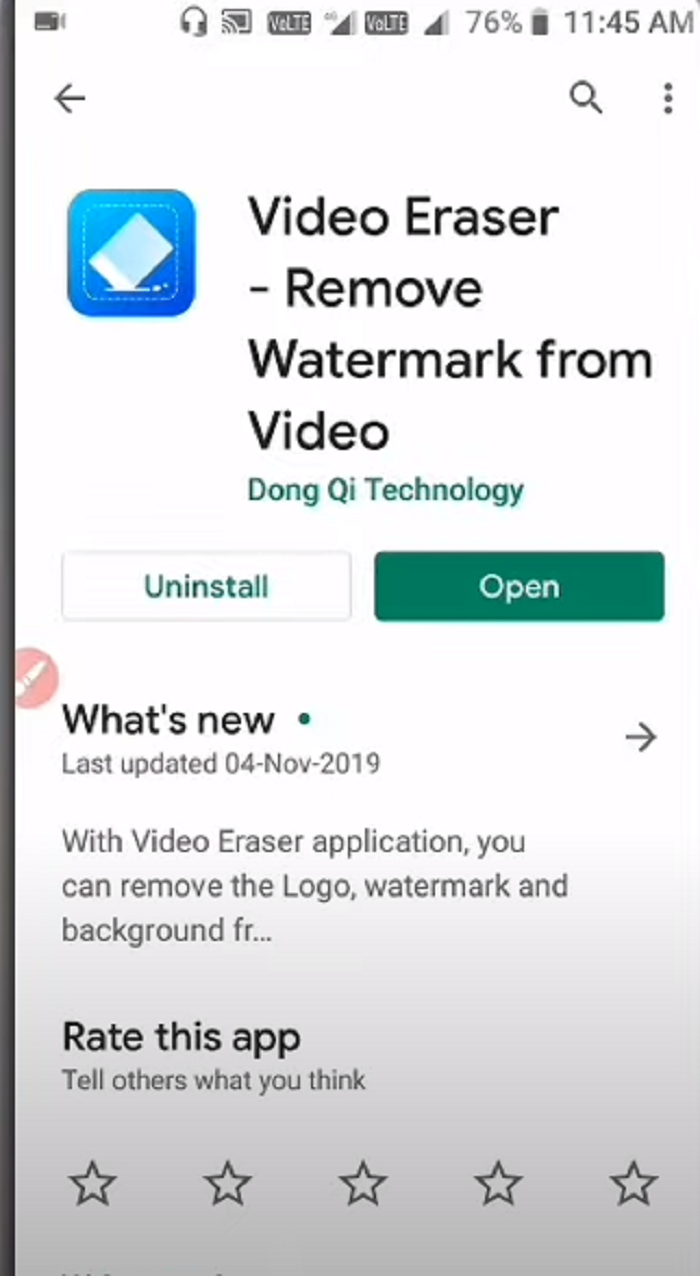The height and width of the screenshot is (1276, 700).
Task: Rate the app one star
Action: point(92,1184)
